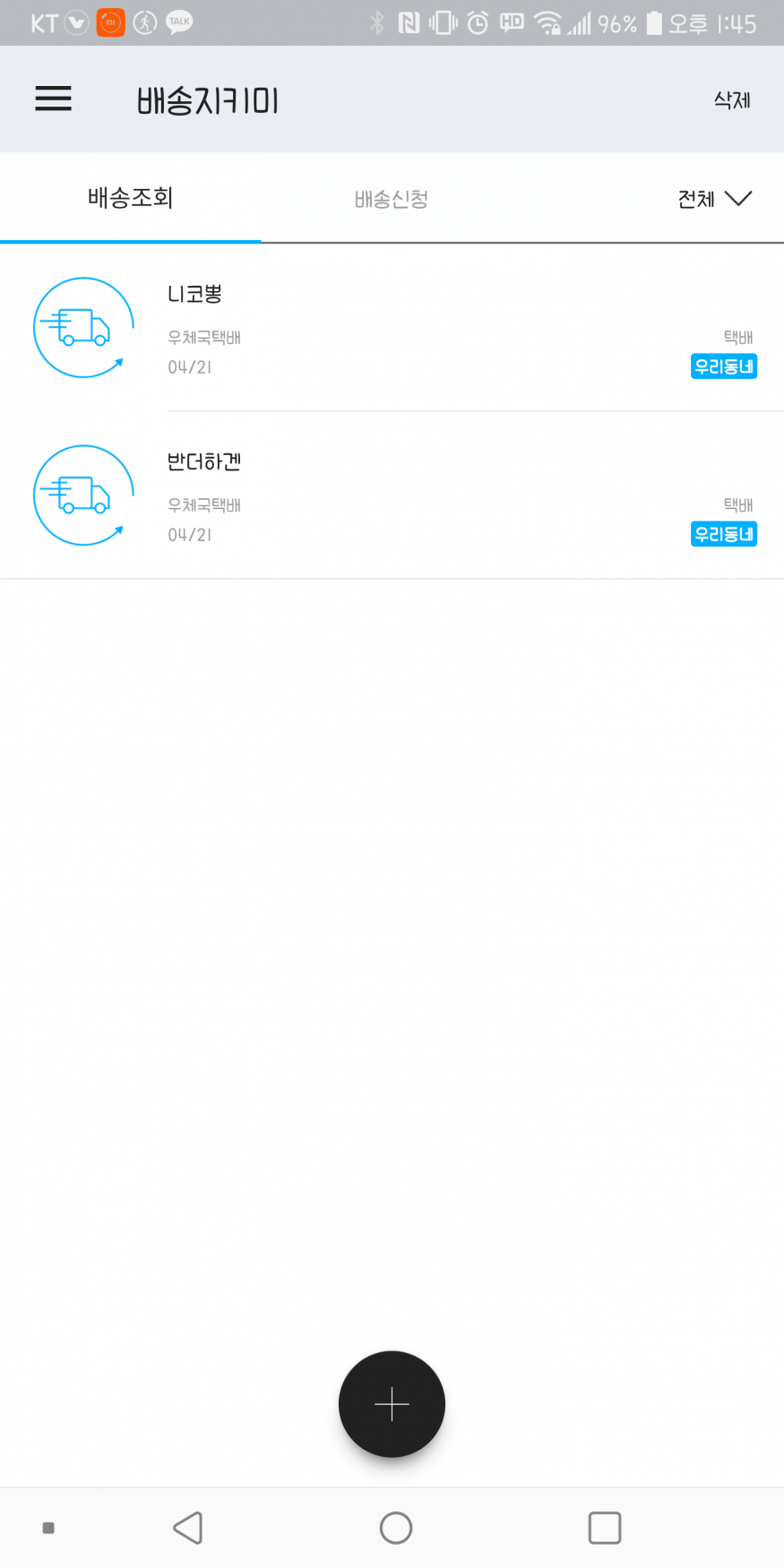784x1568 pixels.
Task: Switch to the 배송신청 tab
Action: coord(391,199)
